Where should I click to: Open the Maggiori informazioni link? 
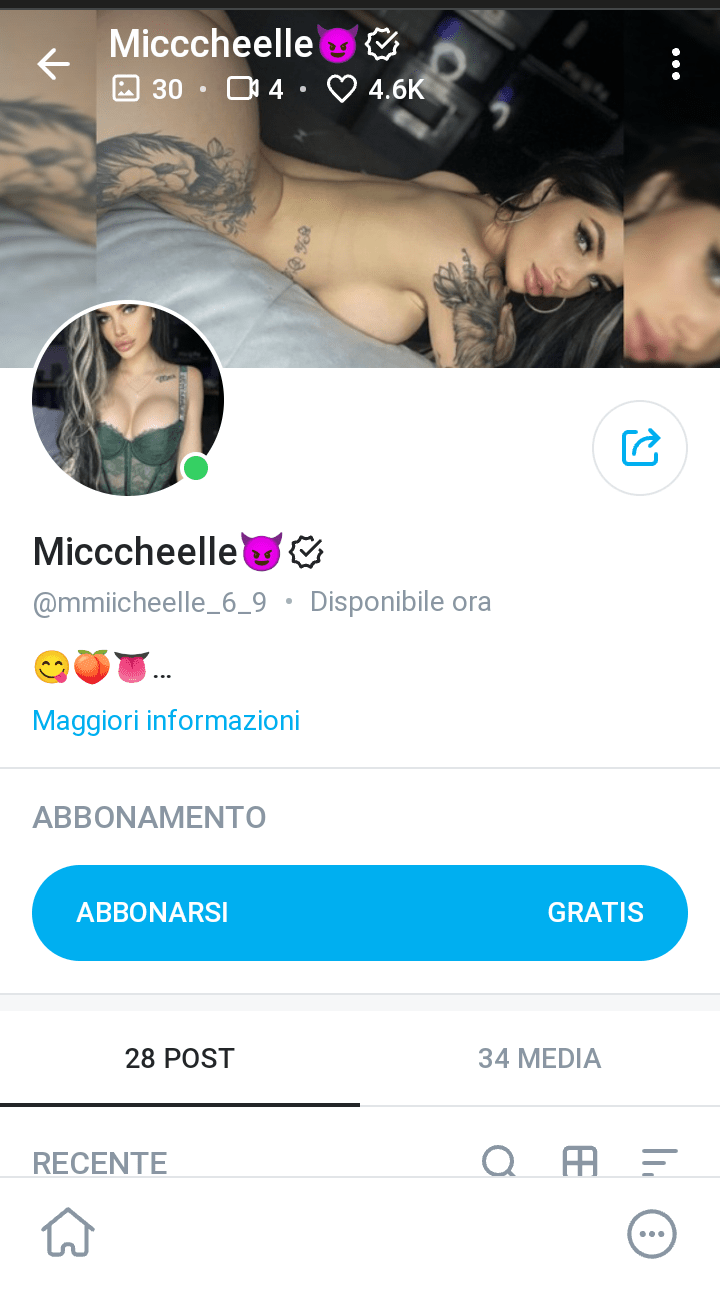point(166,720)
